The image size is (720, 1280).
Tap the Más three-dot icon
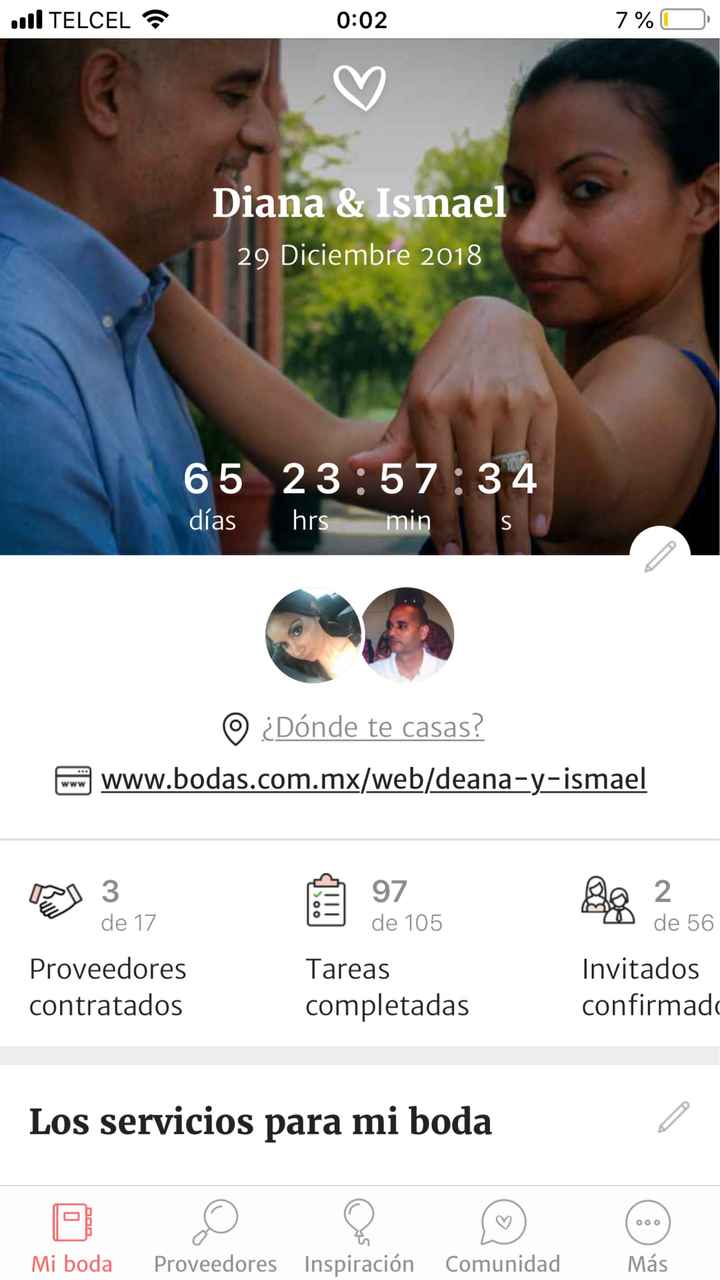point(647,1222)
